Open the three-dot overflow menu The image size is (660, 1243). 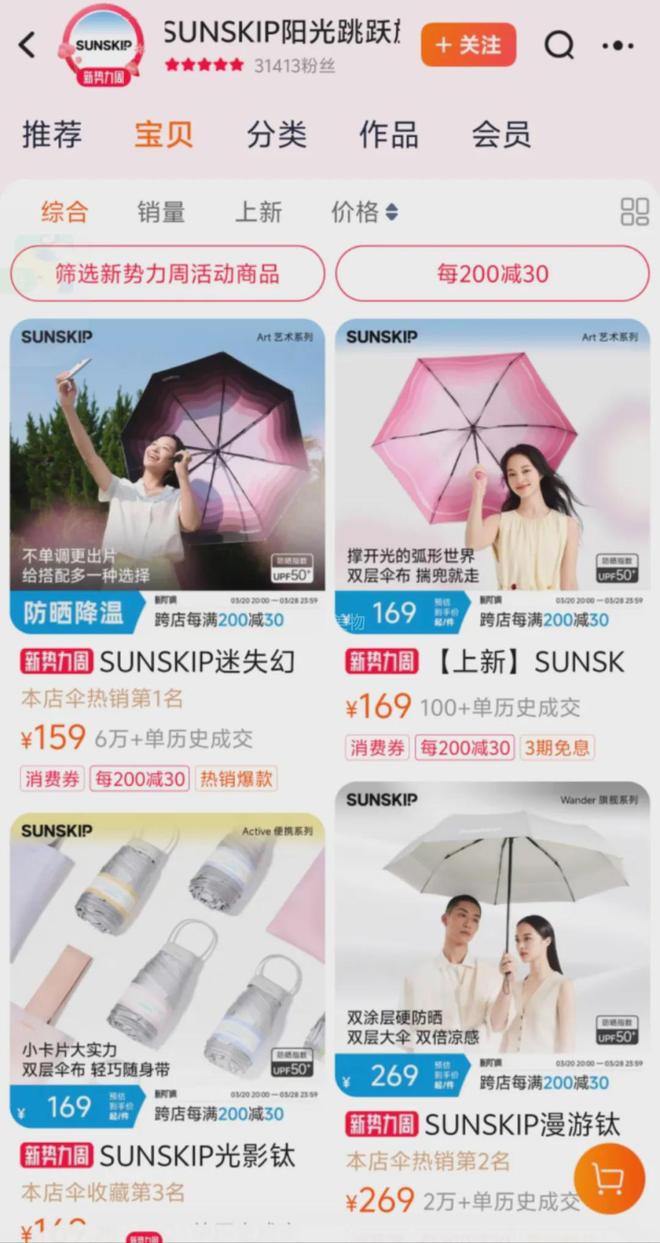[618, 45]
